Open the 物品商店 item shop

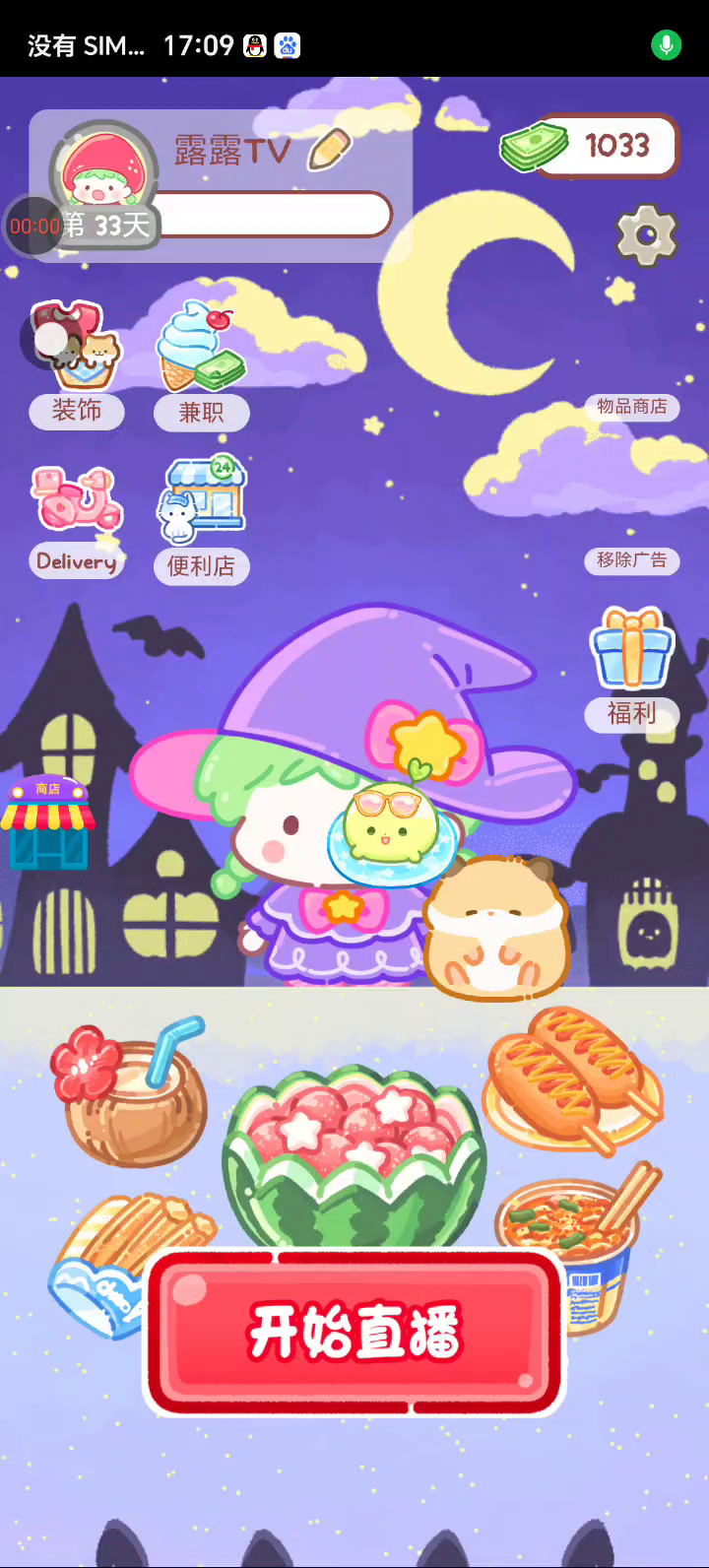pyautogui.click(x=631, y=406)
